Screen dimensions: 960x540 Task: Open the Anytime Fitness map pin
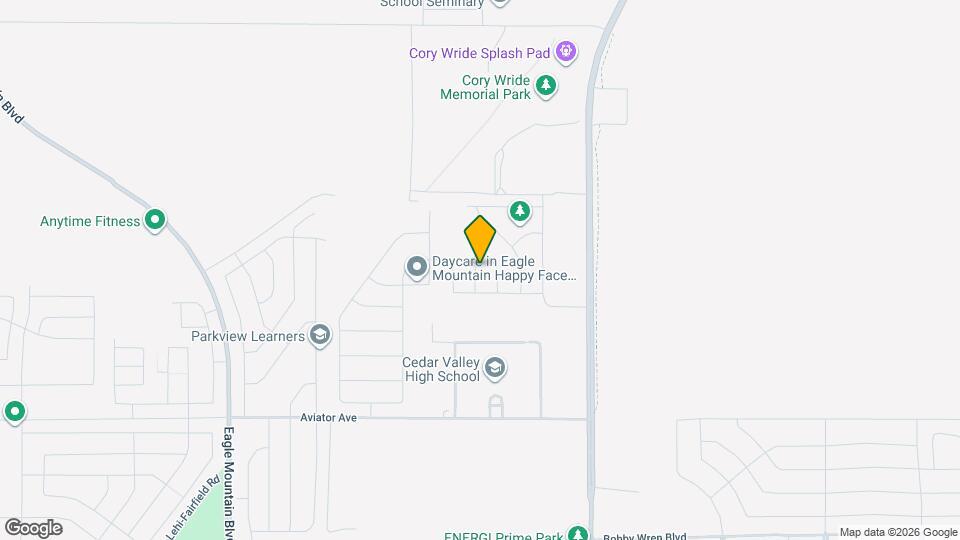click(x=155, y=219)
